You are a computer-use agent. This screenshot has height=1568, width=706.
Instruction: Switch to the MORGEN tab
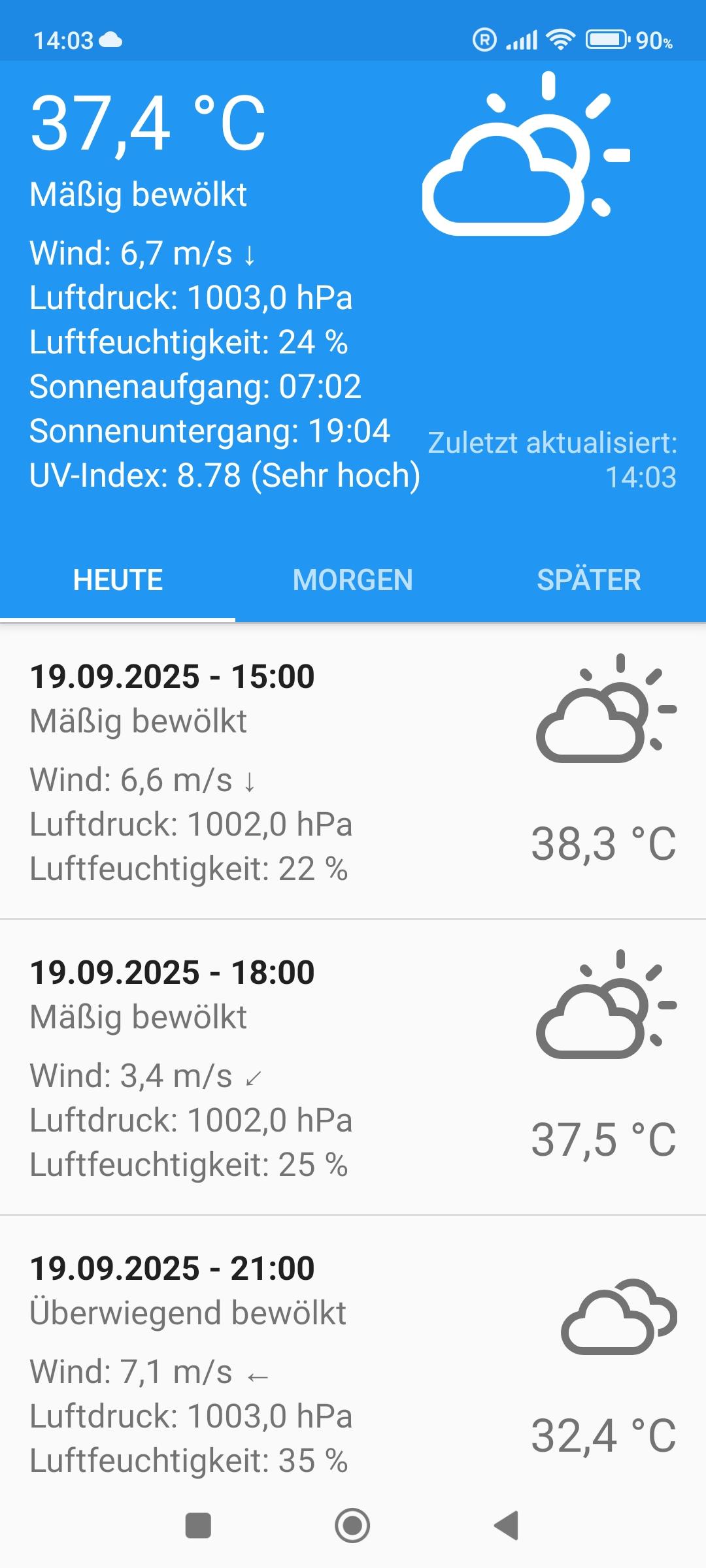point(353,580)
